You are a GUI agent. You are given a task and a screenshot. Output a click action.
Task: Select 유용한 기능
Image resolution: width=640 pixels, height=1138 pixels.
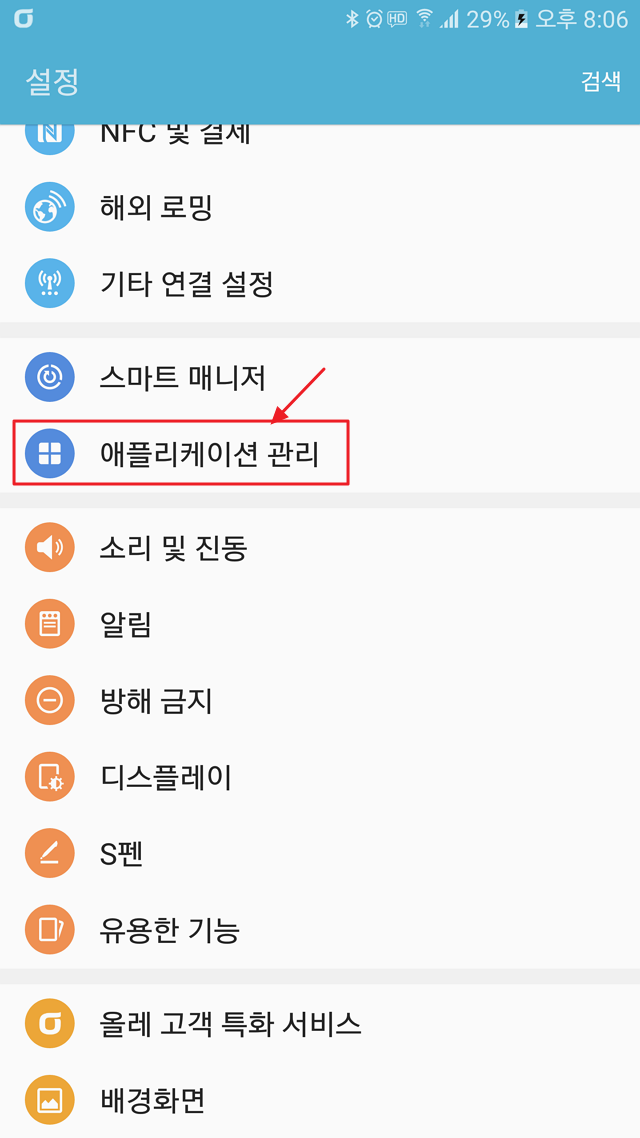tap(169, 931)
